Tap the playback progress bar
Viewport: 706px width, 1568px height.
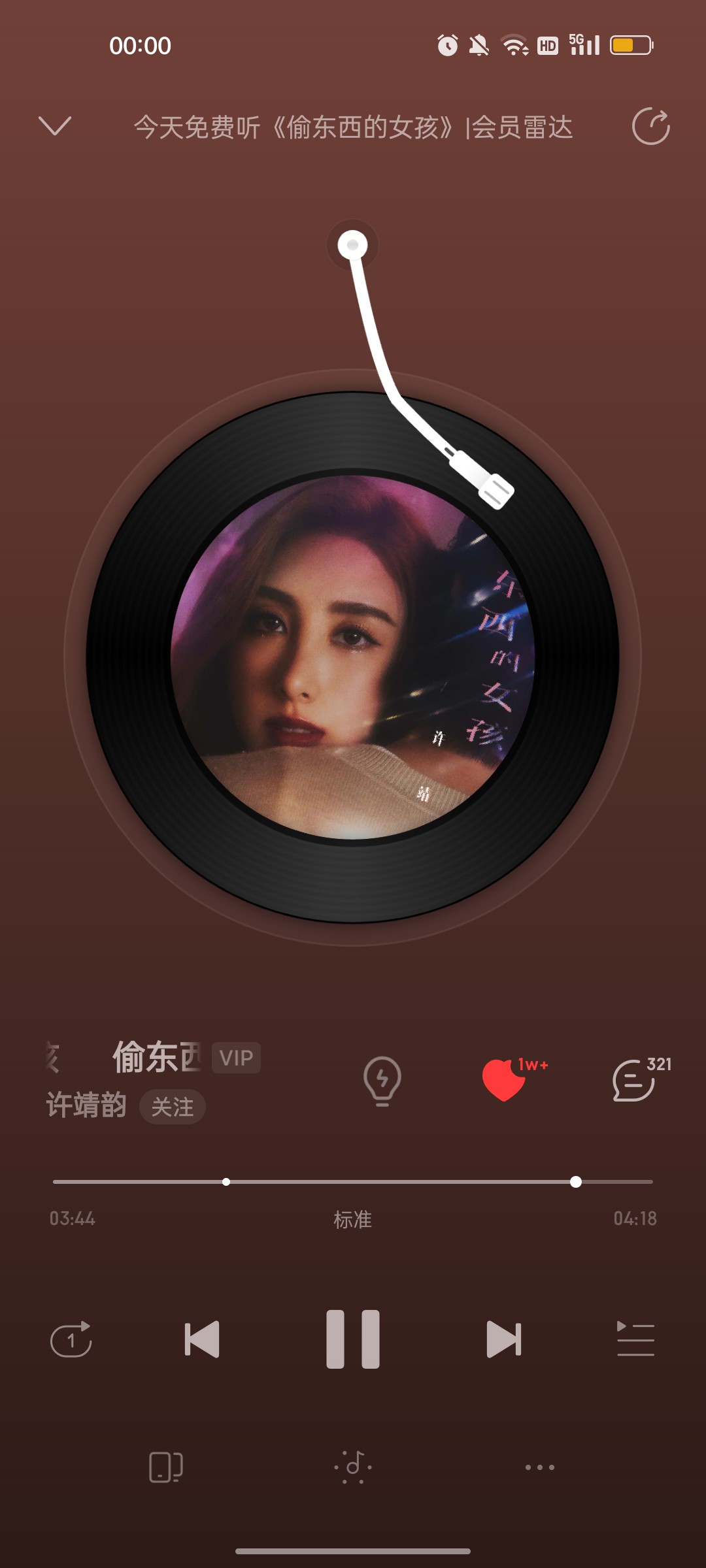[x=353, y=1182]
